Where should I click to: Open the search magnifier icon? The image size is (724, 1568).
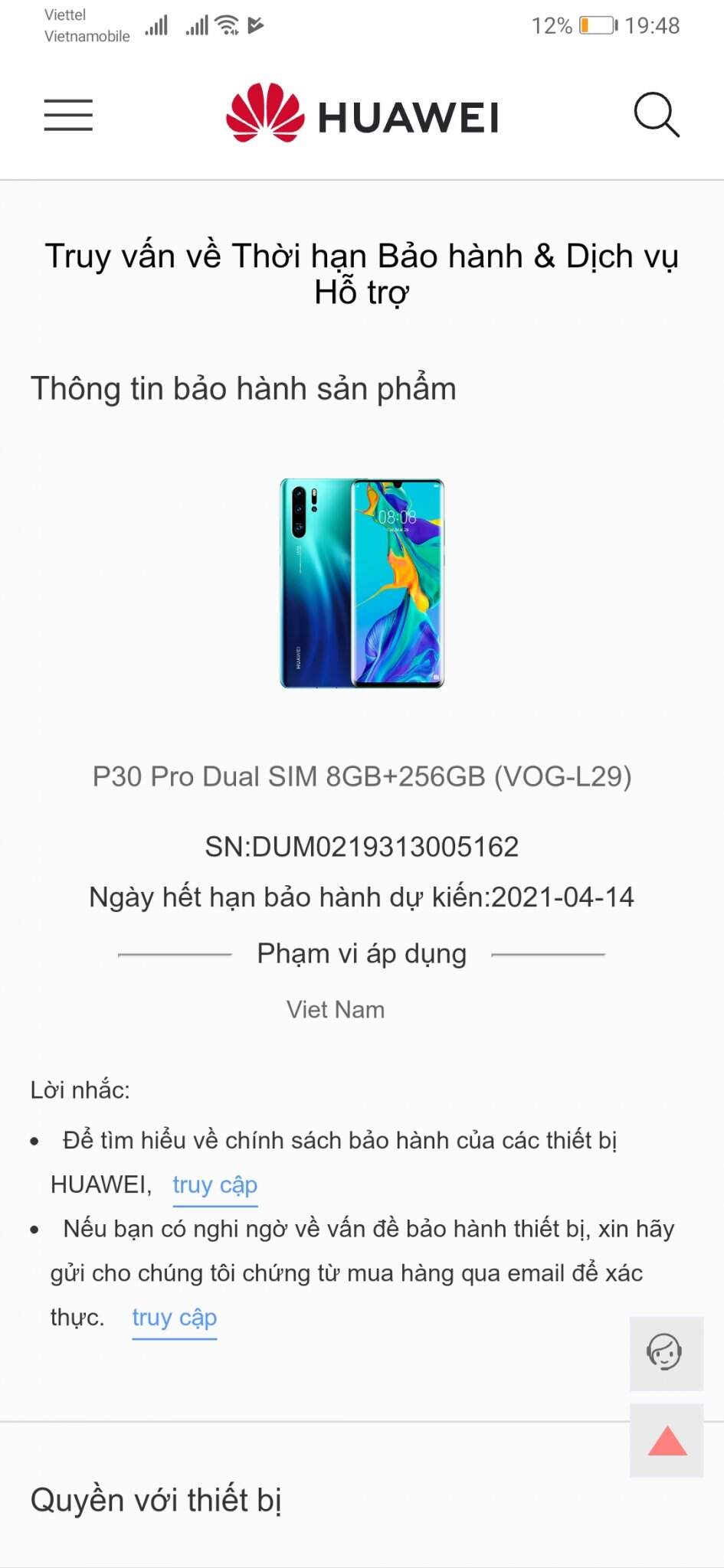click(x=657, y=116)
